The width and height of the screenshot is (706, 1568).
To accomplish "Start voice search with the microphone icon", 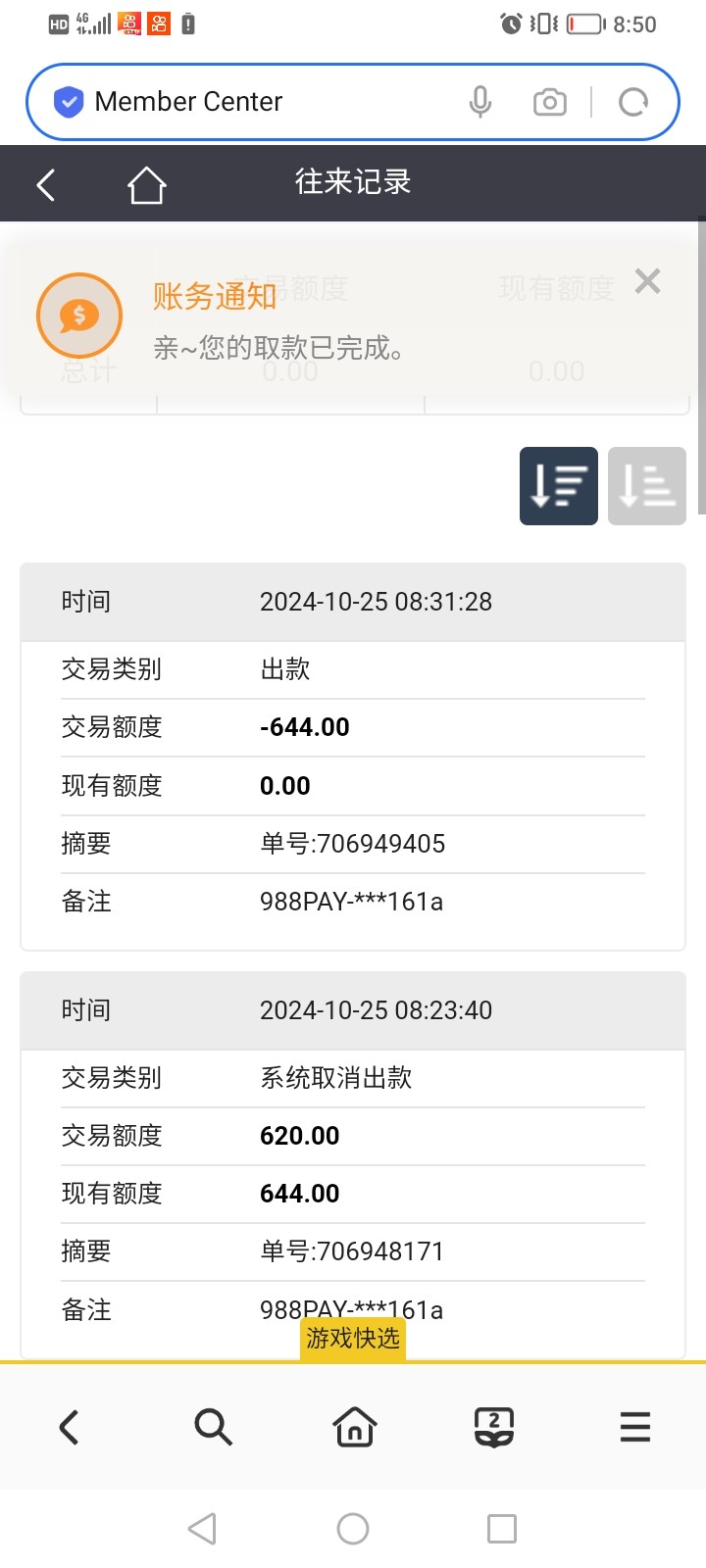I will (x=480, y=102).
